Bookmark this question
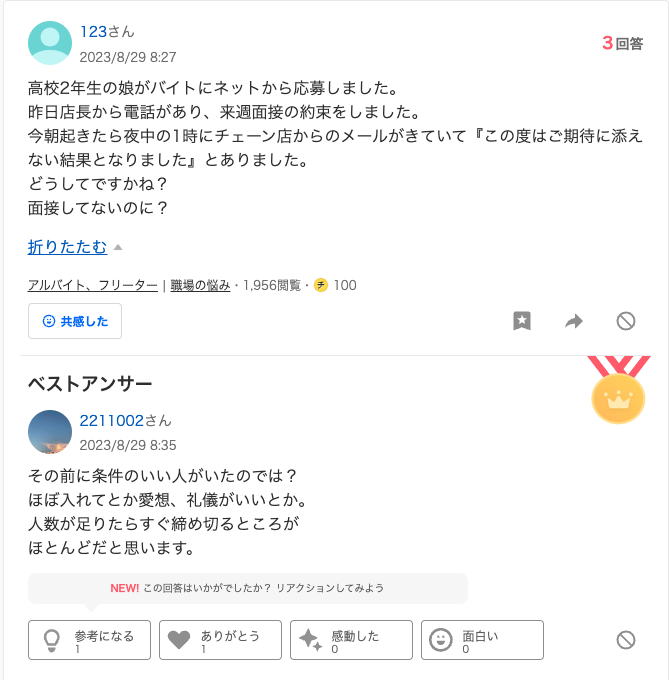Image resolution: width=669 pixels, height=680 pixels. point(522,321)
